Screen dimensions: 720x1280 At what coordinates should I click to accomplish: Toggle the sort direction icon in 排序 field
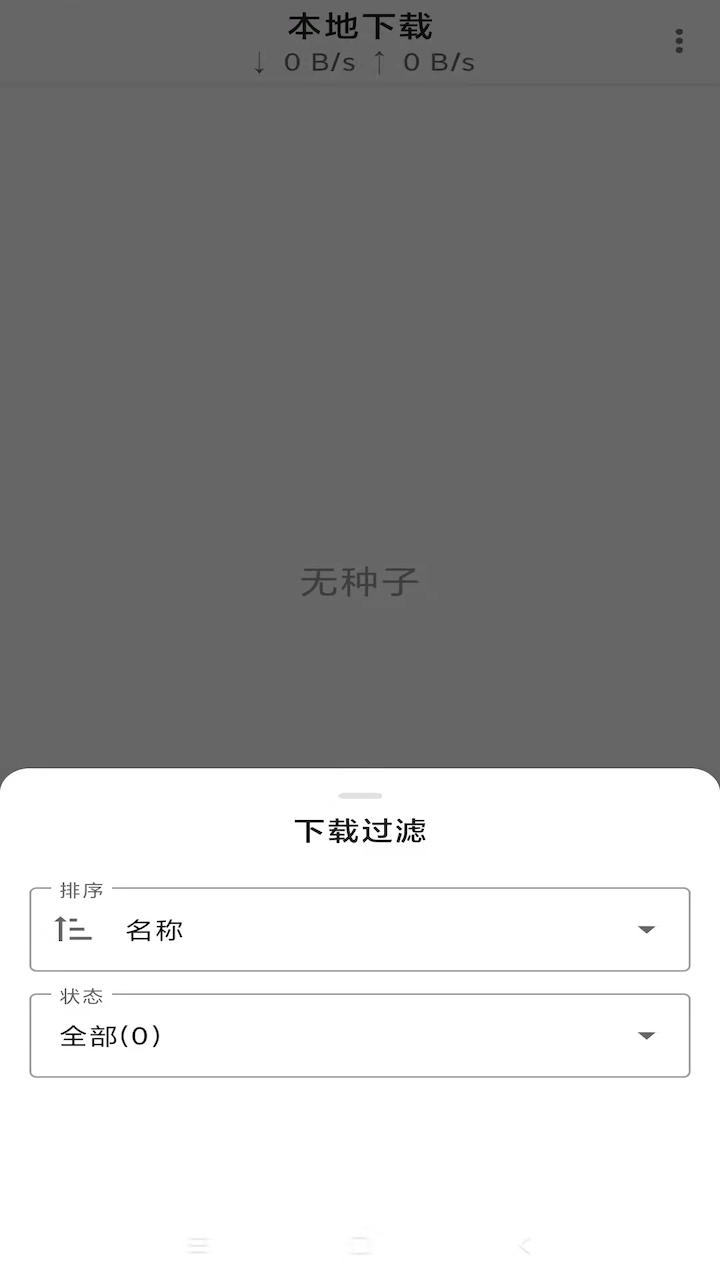point(70,929)
